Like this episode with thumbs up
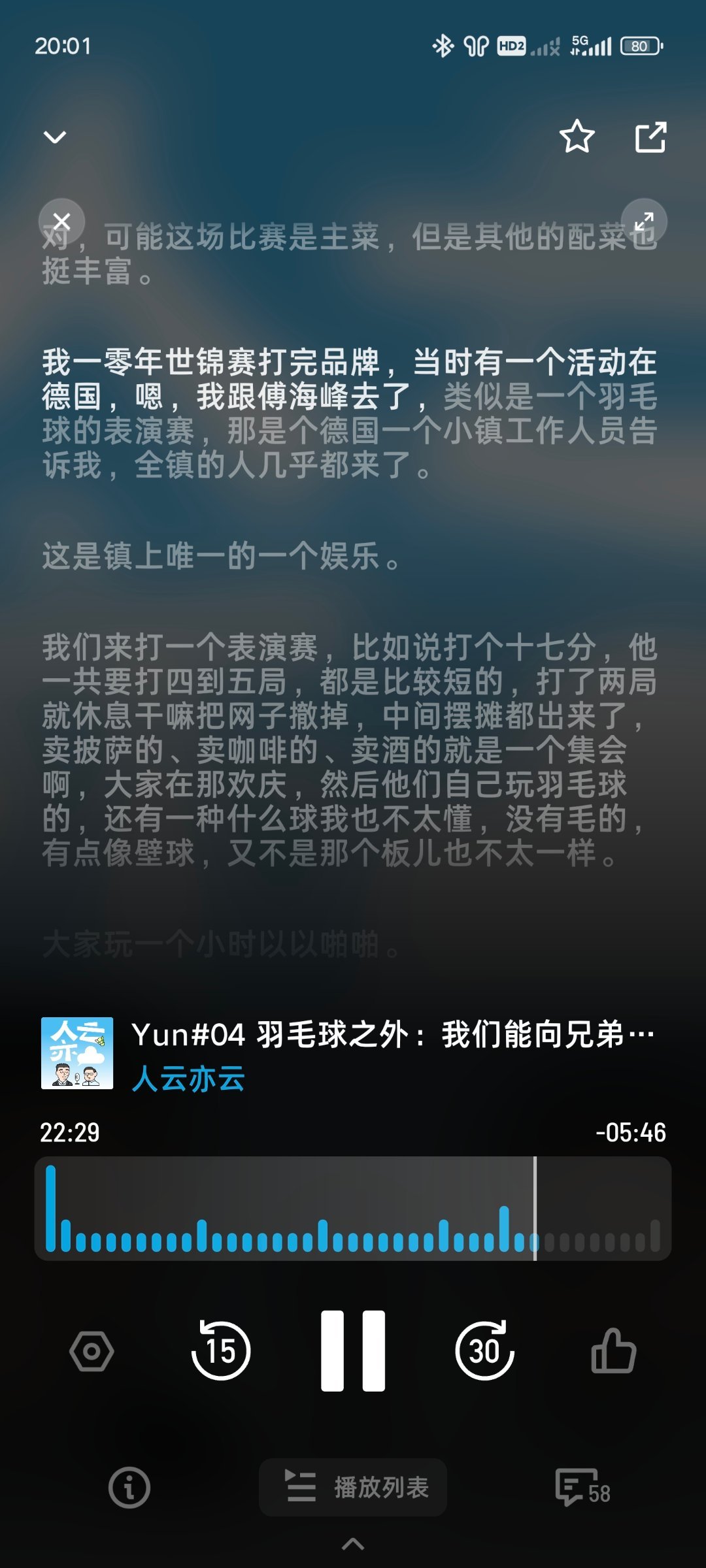This screenshot has height=1568, width=706. [x=613, y=1350]
